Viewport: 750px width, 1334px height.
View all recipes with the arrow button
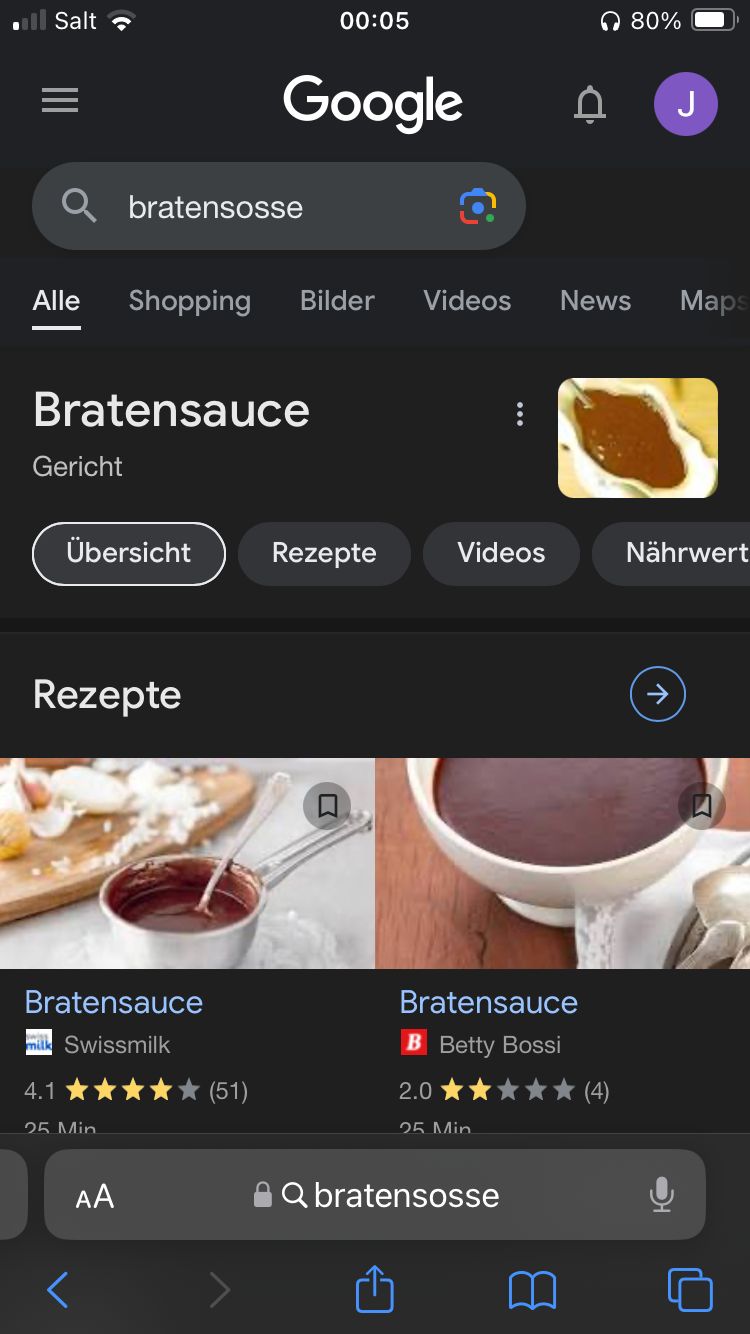point(657,694)
